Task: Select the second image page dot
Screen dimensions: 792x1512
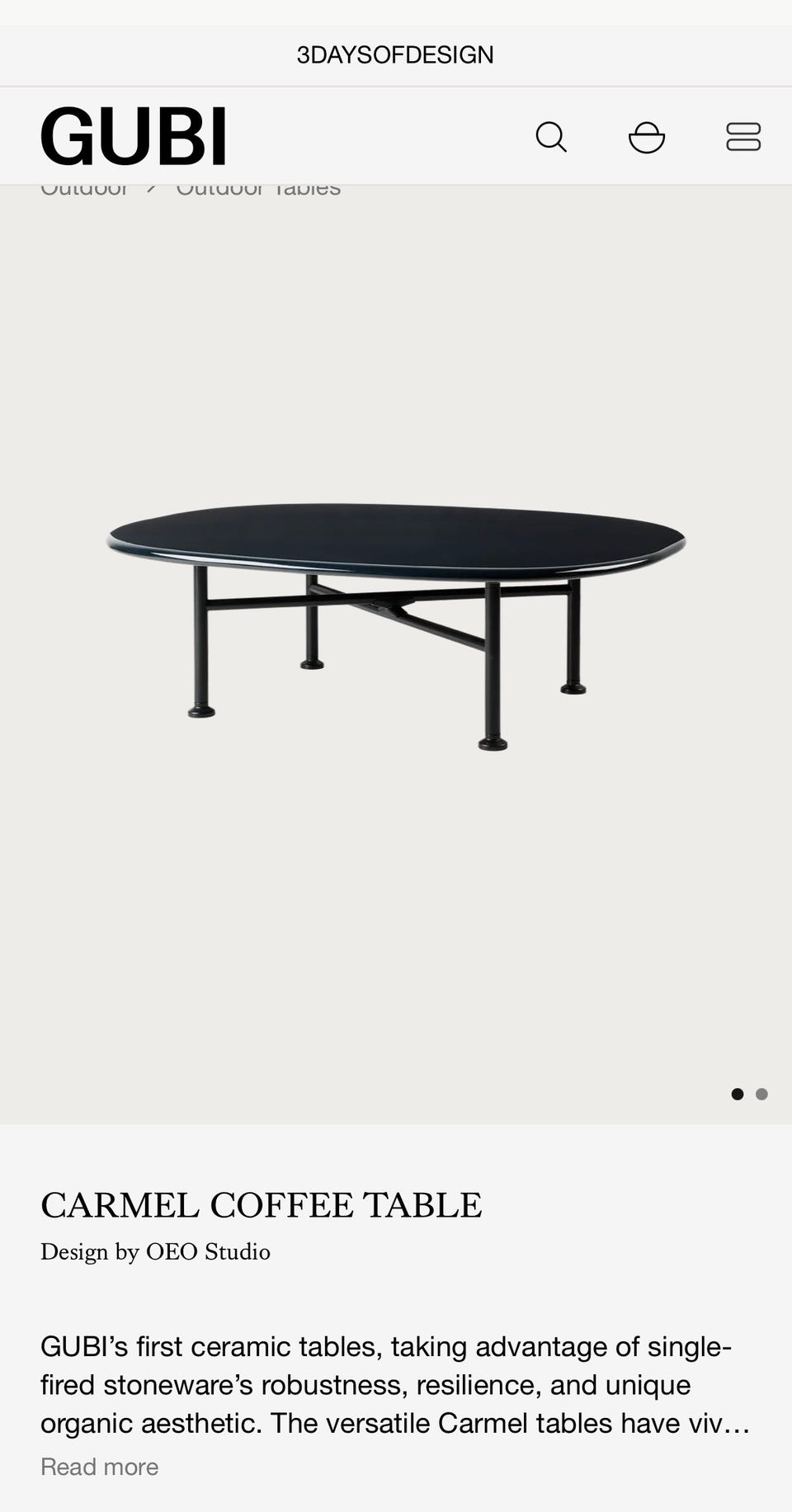Action: [761, 1094]
